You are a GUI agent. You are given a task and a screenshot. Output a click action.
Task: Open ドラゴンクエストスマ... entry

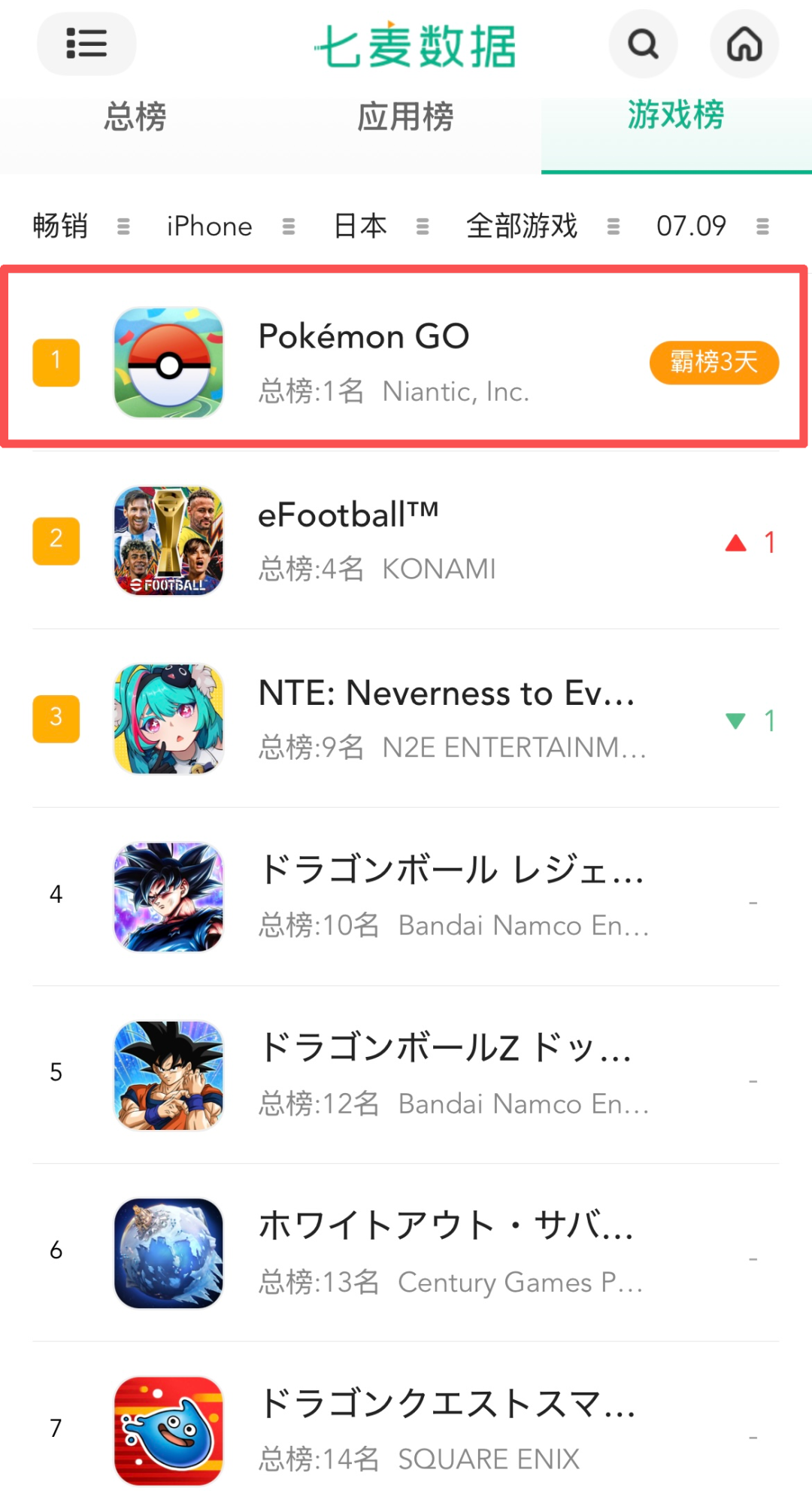click(406, 1417)
